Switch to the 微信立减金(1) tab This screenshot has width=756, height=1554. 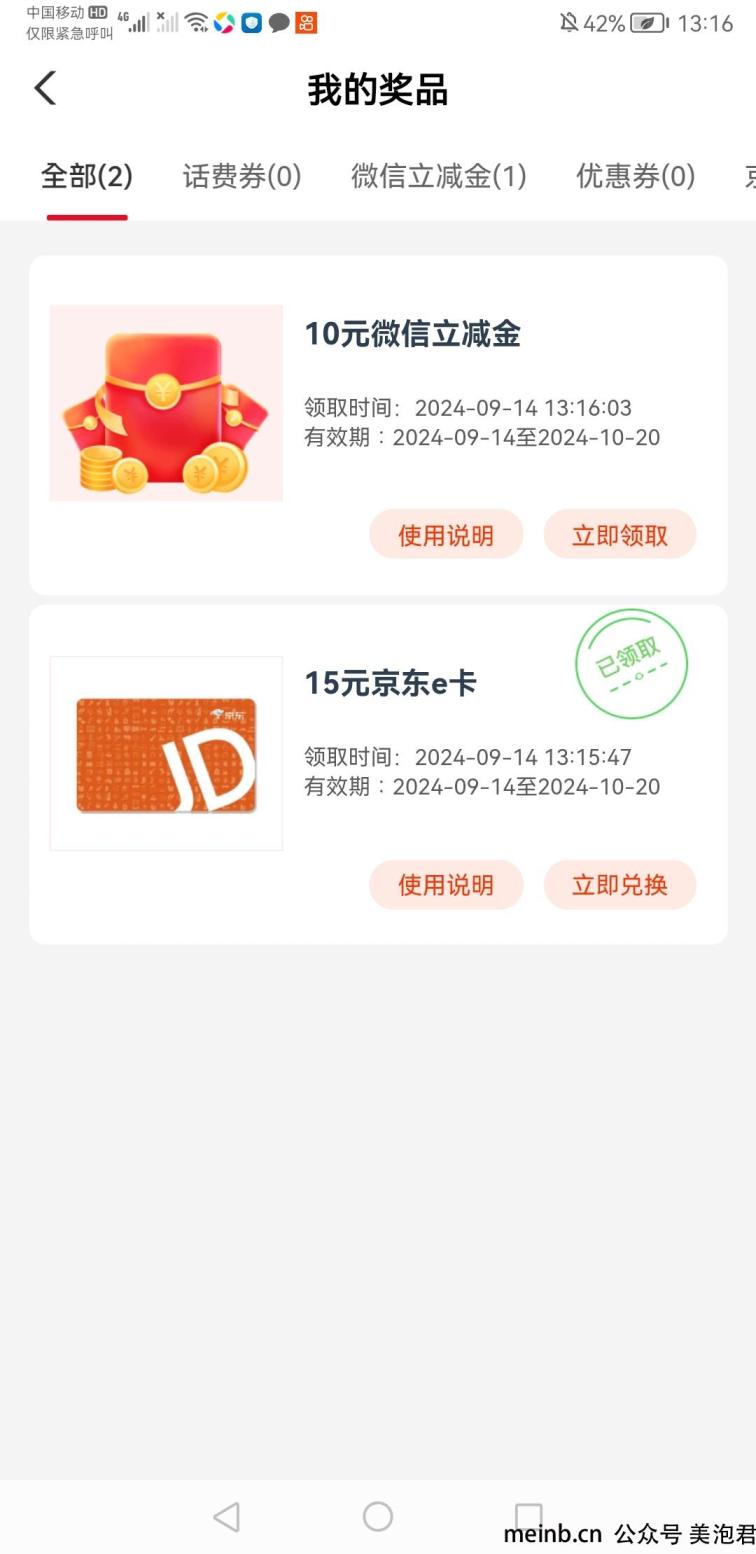[x=439, y=177]
